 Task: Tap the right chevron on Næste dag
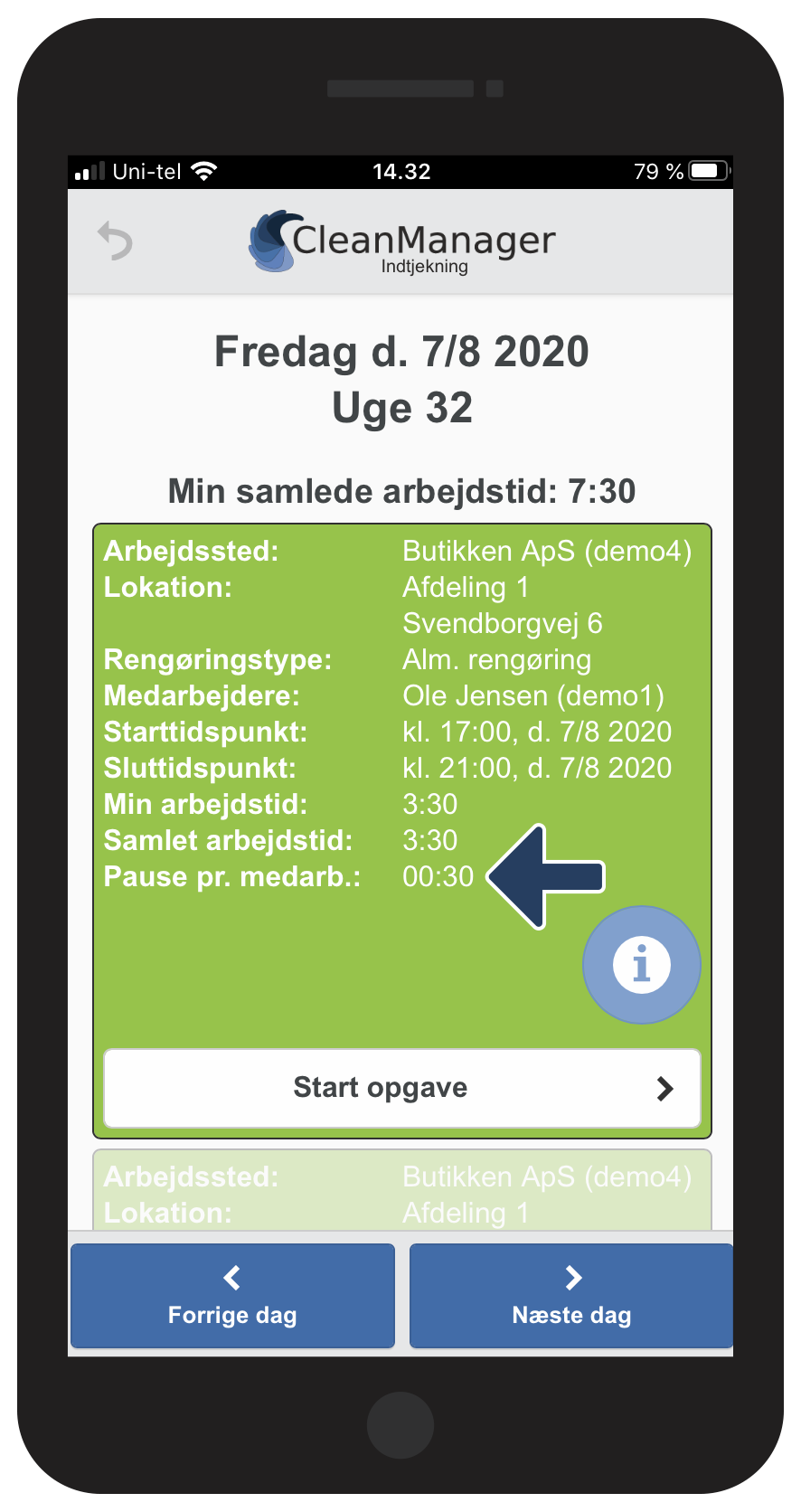(x=571, y=1277)
